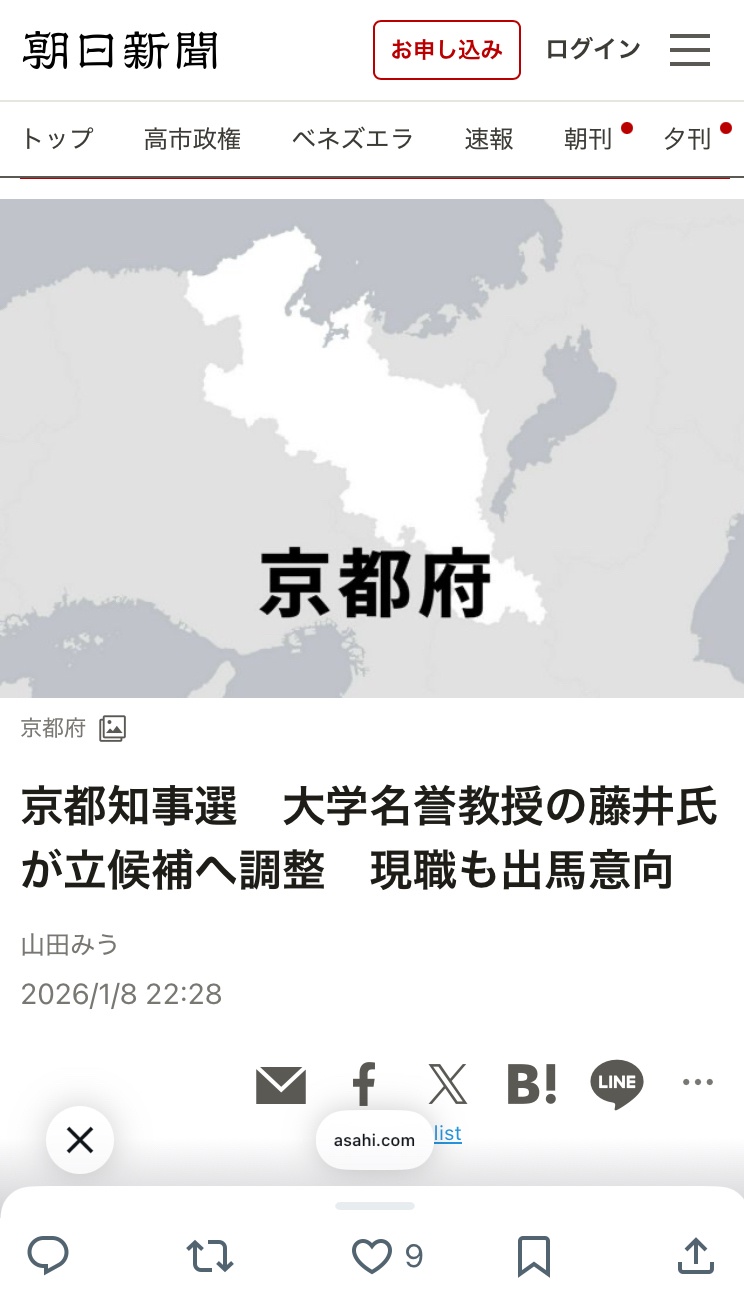This screenshot has width=744, height=1294.
Task: Share the article by email
Action: pos(281,1085)
